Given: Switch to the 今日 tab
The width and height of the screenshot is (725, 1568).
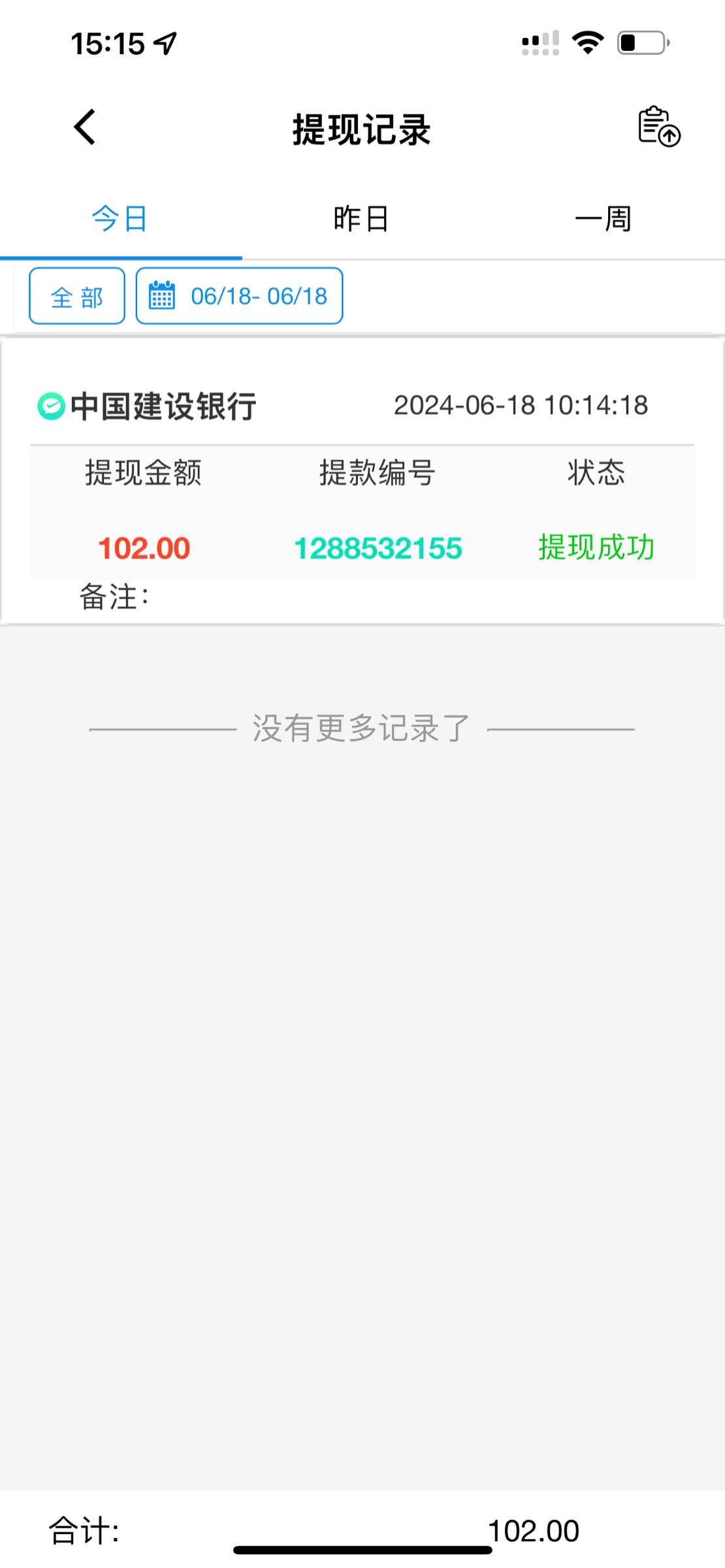Looking at the screenshot, I should 120,218.
